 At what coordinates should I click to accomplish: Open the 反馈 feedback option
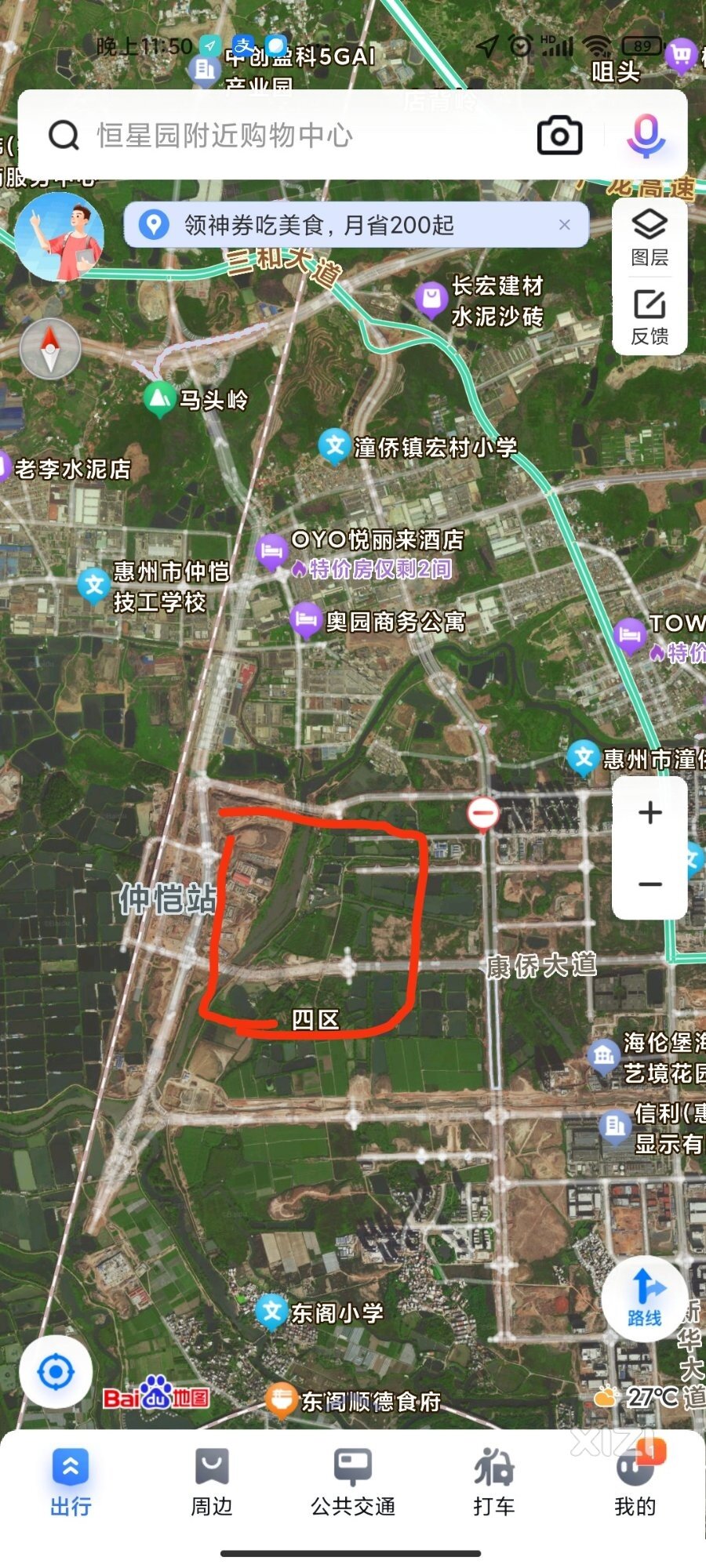[x=650, y=316]
